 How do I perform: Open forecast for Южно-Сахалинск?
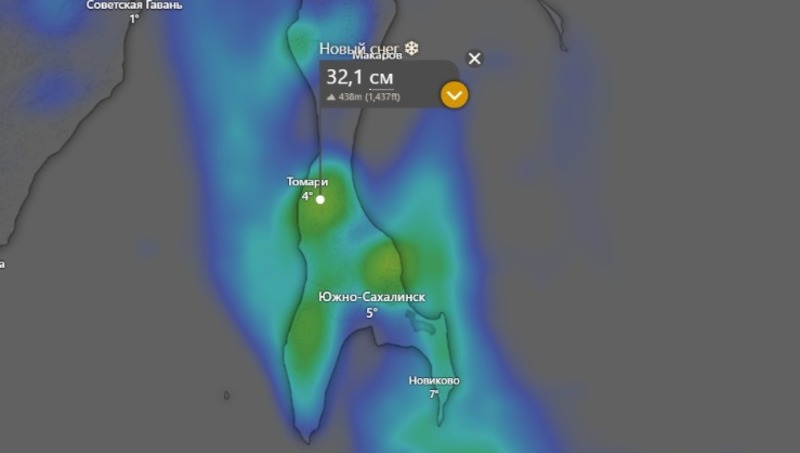coord(372,298)
